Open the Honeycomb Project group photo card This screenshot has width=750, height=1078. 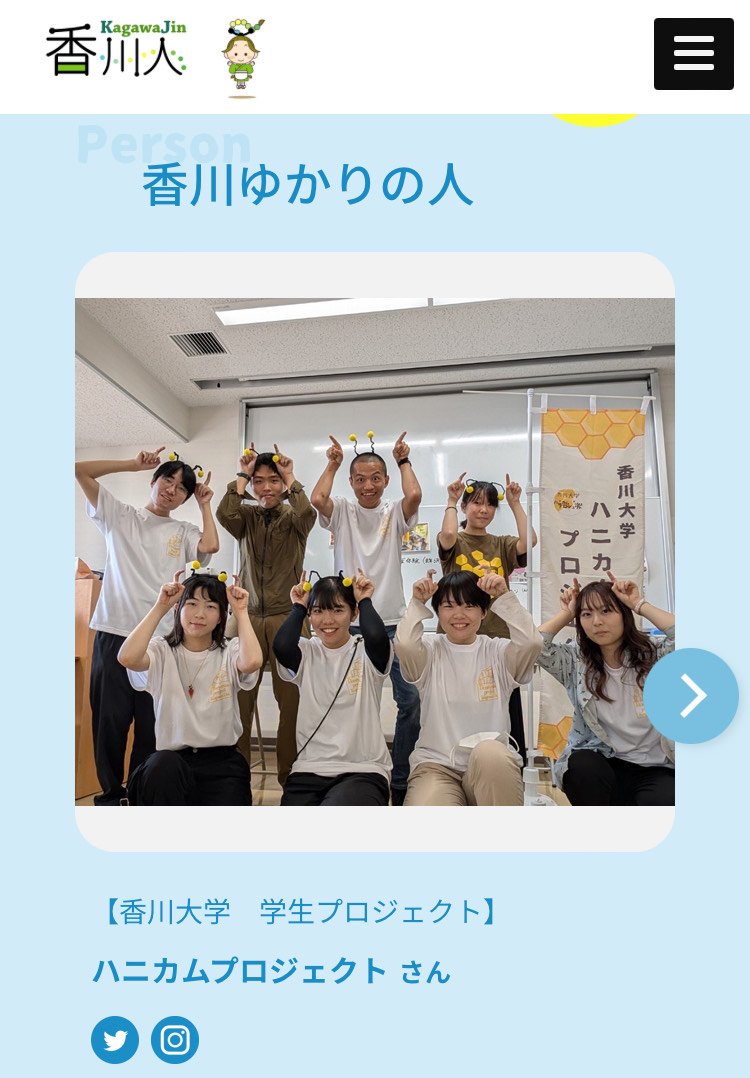(374, 551)
